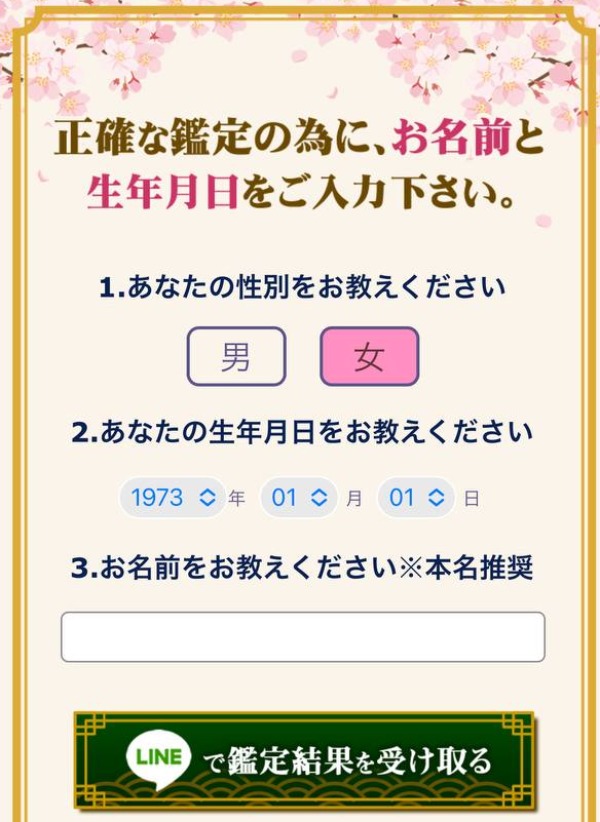Image resolution: width=600 pixels, height=822 pixels.
Task: Tap LINEで鑑定結果を受け取る button
Action: point(303,761)
